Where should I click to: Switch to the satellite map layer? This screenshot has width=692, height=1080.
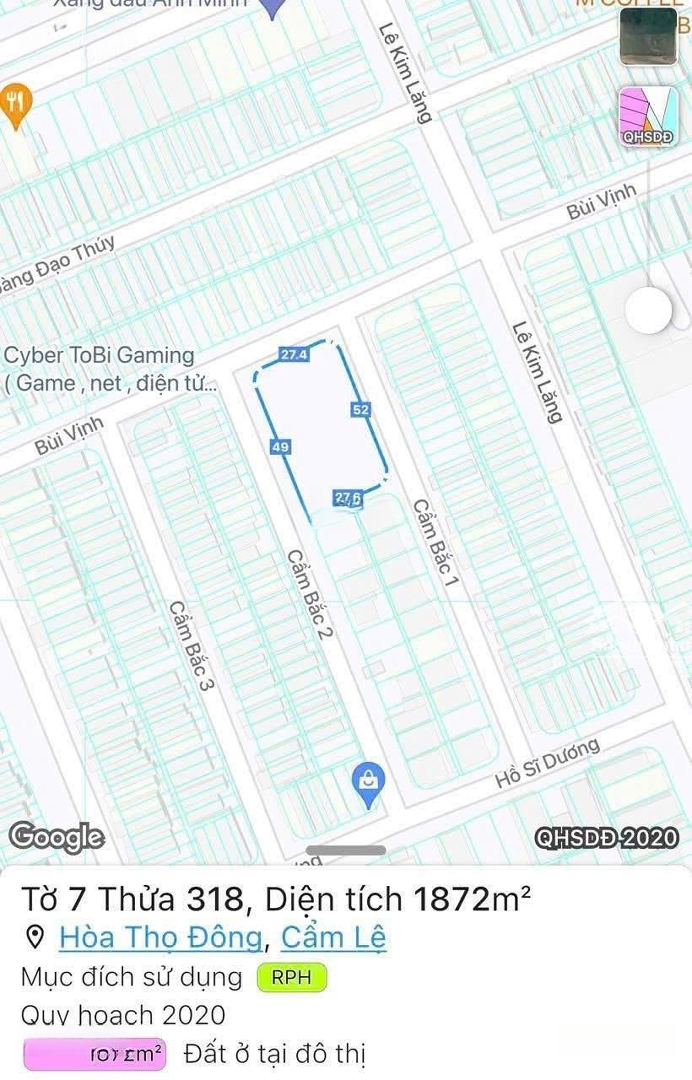click(648, 37)
